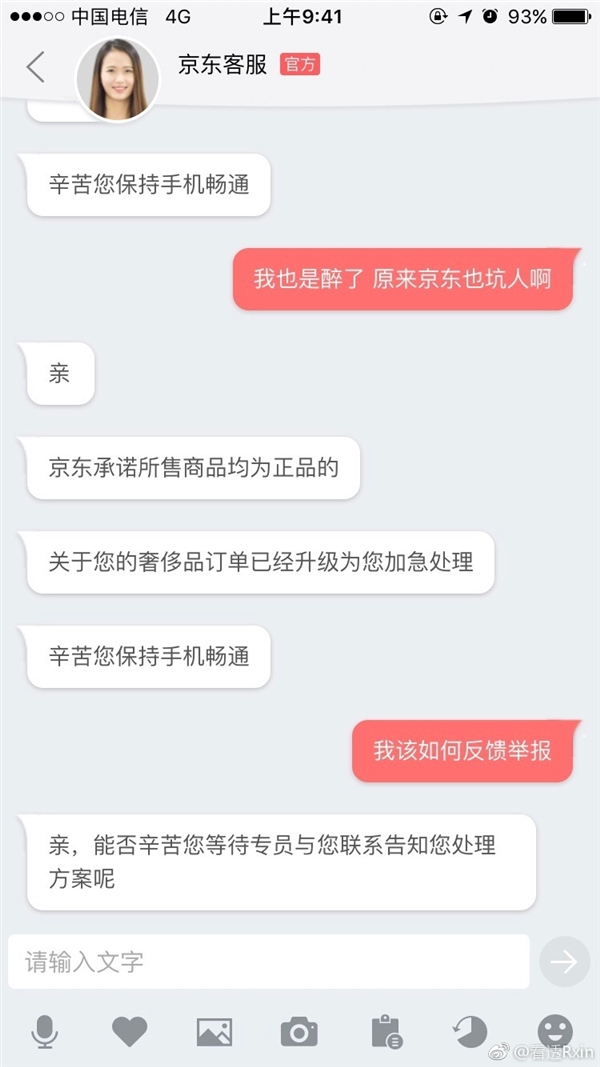Image resolution: width=600 pixels, height=1067 pixels.
Task: Focus the message text input field
Action: [268, 962]
